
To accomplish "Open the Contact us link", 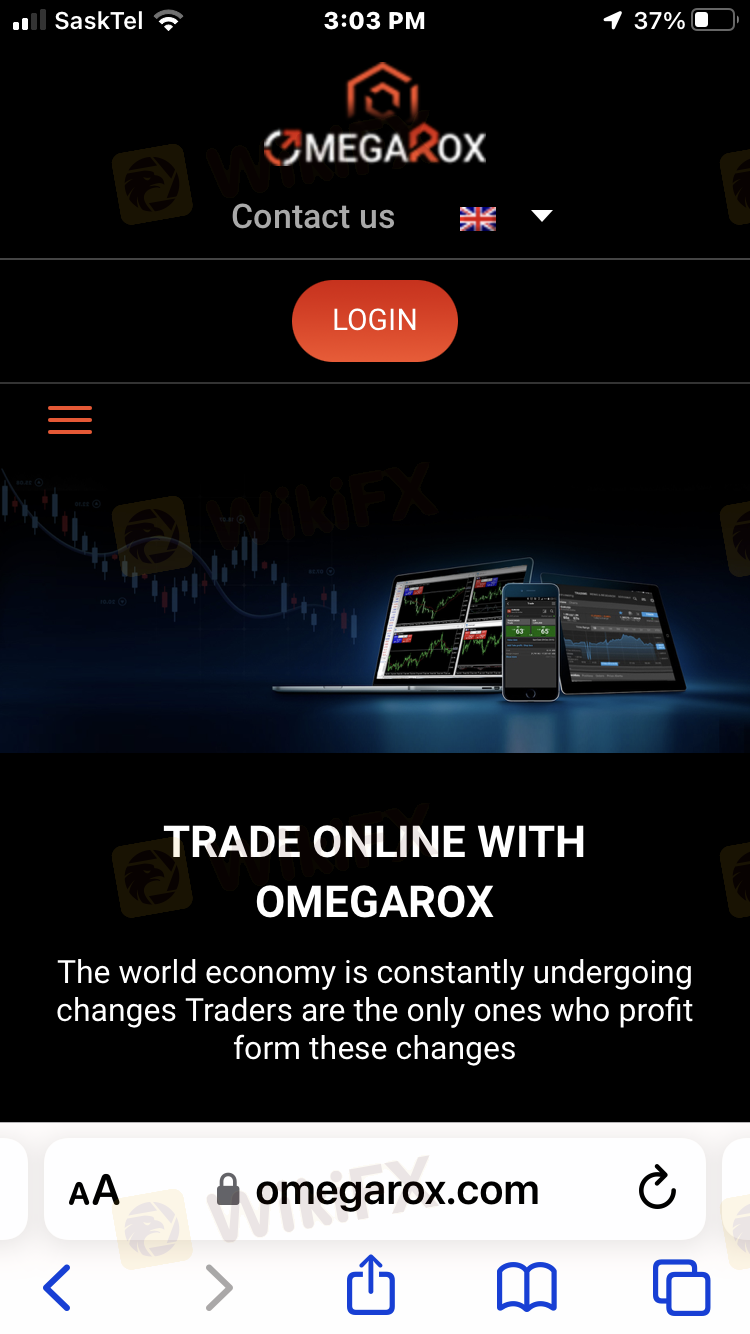I will (313, 216).
